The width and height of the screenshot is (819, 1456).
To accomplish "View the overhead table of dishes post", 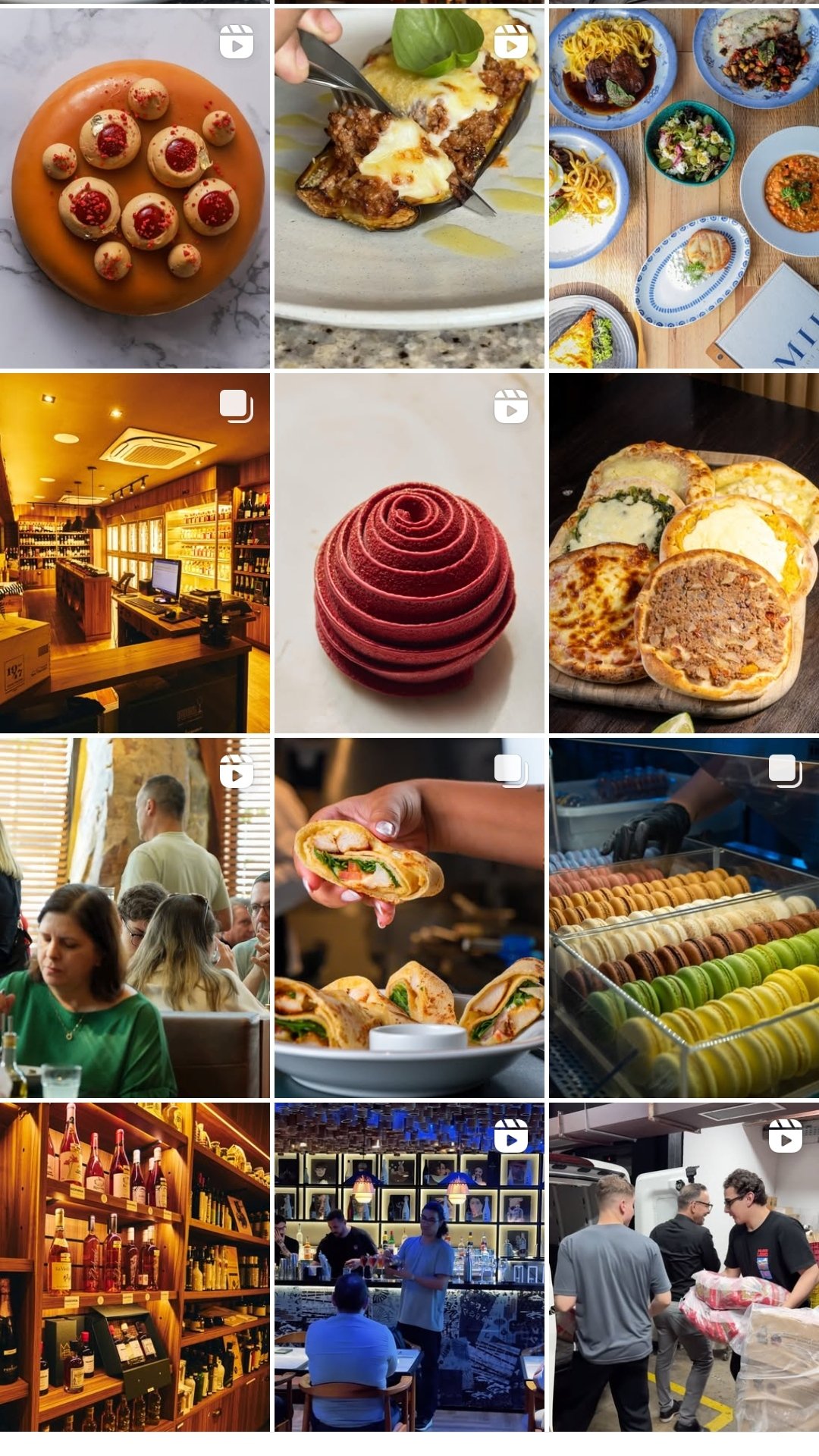I will (684, 188).
